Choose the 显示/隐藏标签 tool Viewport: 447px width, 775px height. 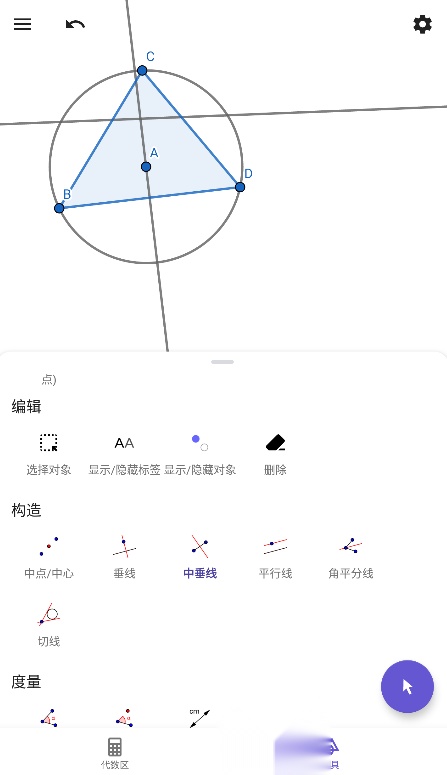[x=124, y=454]
